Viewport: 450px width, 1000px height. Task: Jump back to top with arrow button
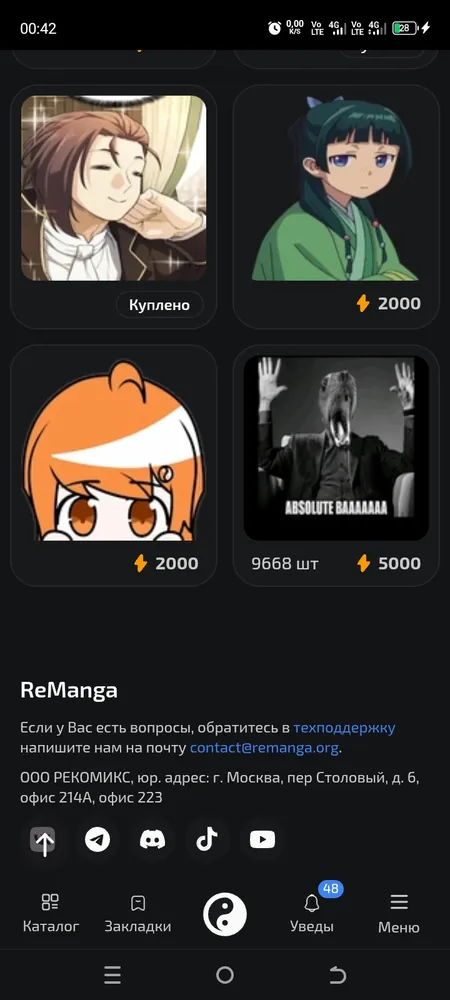click(43, 840)
